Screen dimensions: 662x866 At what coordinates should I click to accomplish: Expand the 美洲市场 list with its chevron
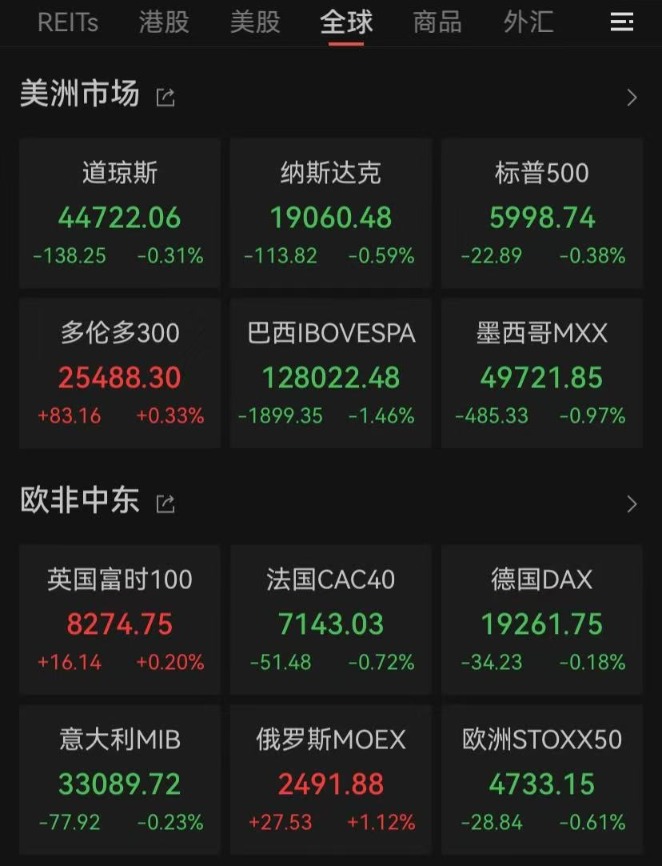point(631,97)
